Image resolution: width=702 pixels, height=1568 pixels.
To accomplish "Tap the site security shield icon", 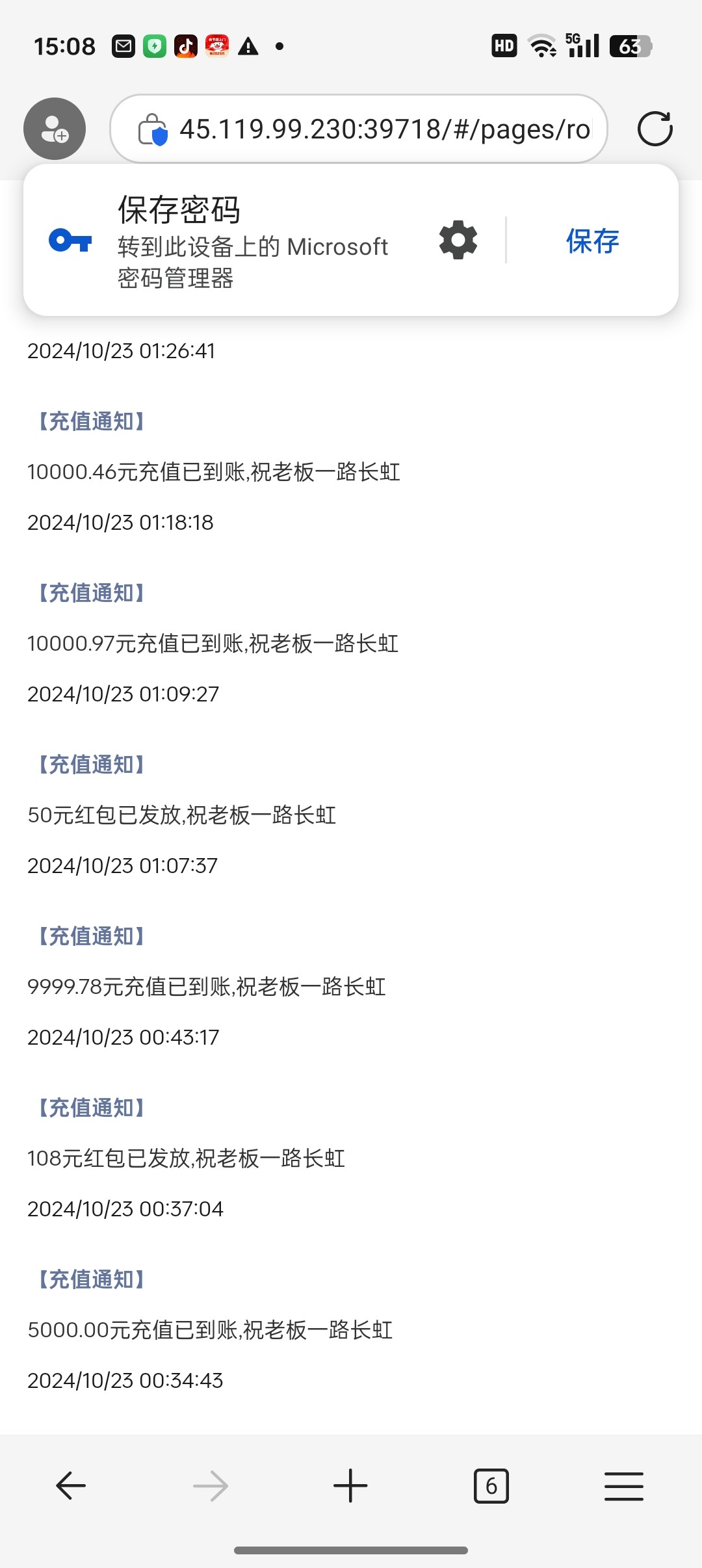I will click(x=153, y=128).
